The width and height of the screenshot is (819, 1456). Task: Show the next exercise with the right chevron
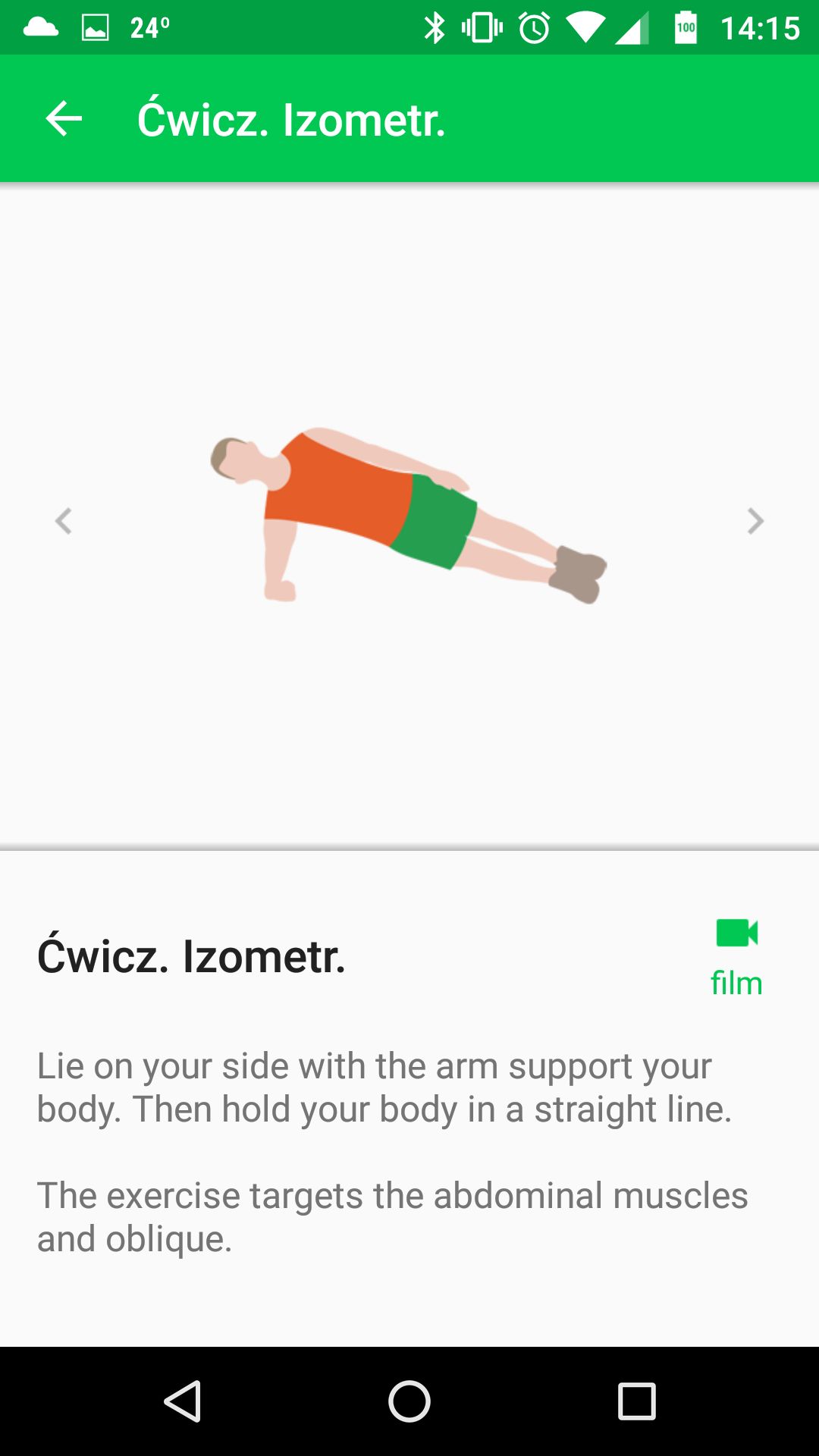click(755, 521)
